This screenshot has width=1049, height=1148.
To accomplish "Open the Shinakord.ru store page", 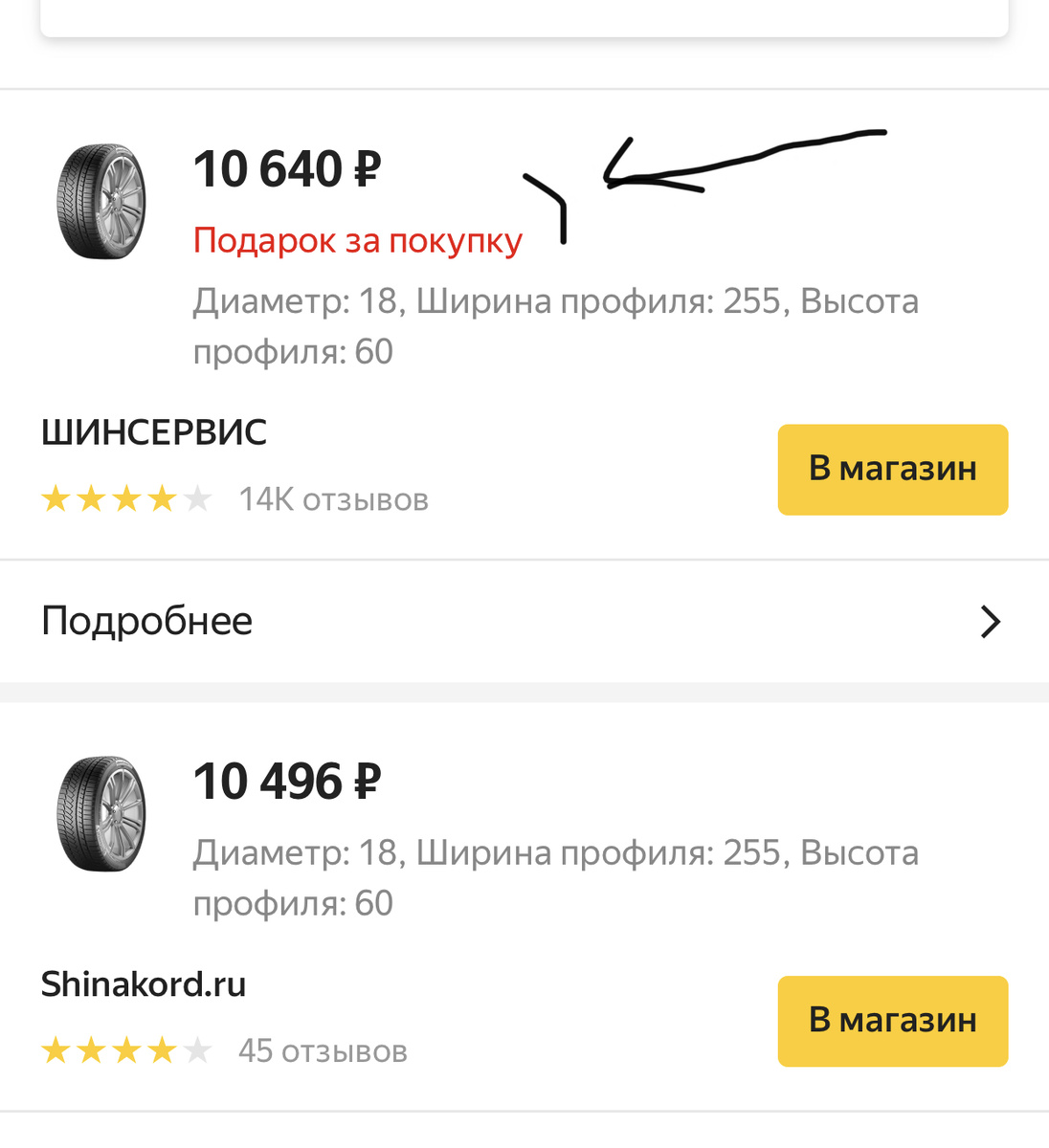I will click(144, 982).
